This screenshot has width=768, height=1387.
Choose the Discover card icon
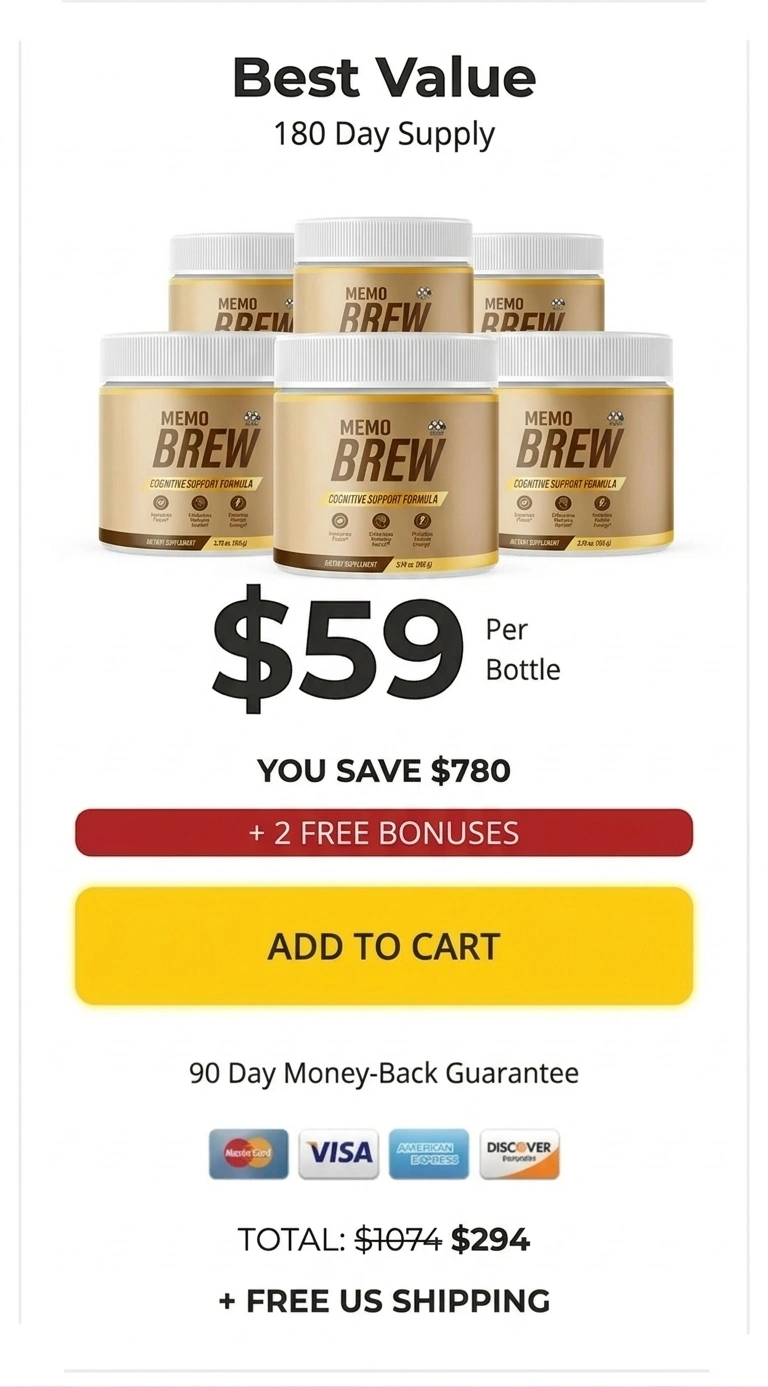(x=518, y=1154)
